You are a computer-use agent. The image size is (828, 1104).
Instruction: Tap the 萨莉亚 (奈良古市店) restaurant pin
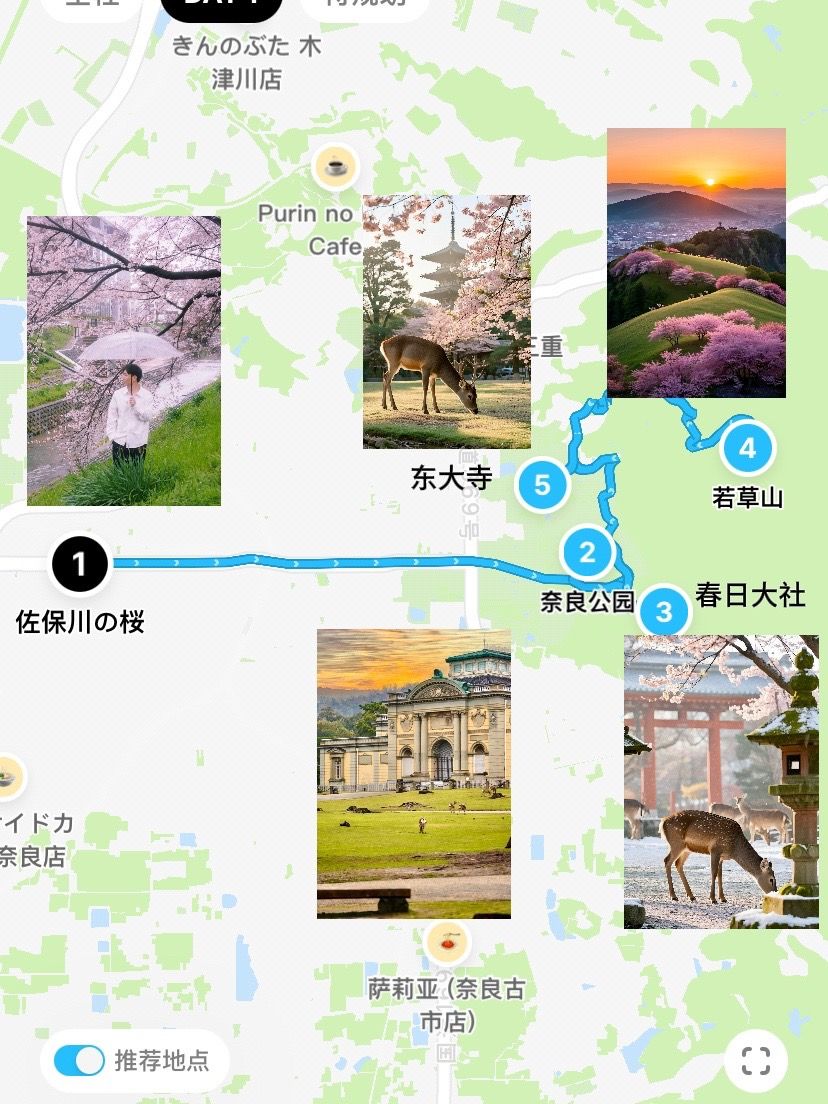[x=446, y=942]
